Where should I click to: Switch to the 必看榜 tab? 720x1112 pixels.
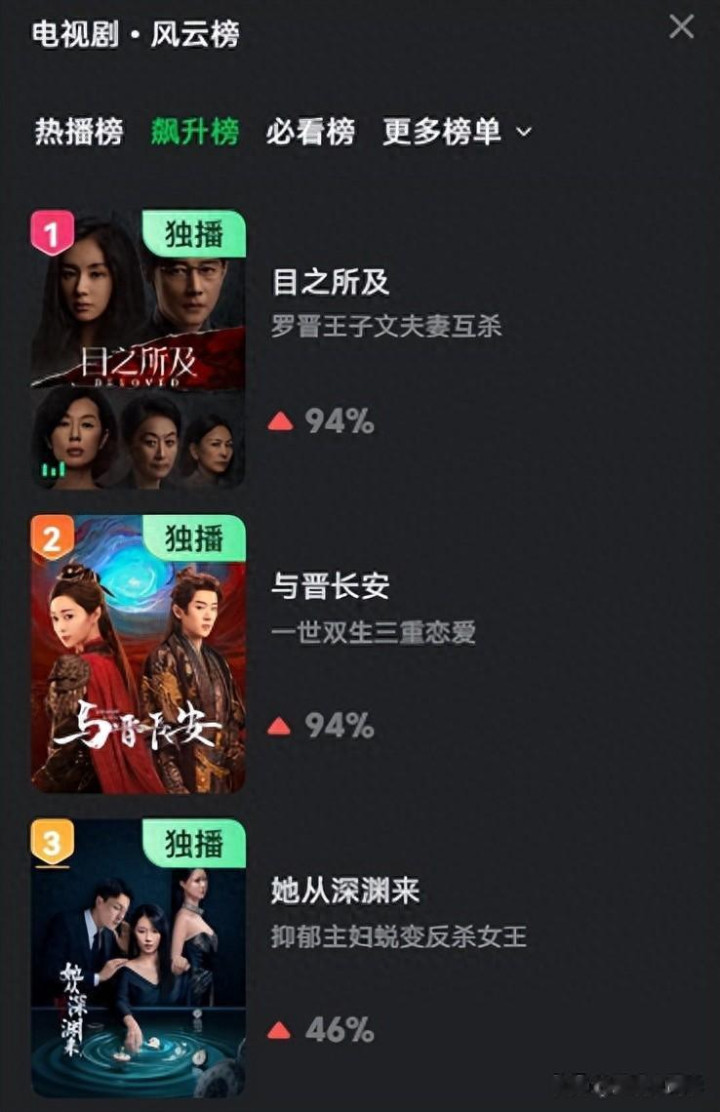(x=310, y=132)
